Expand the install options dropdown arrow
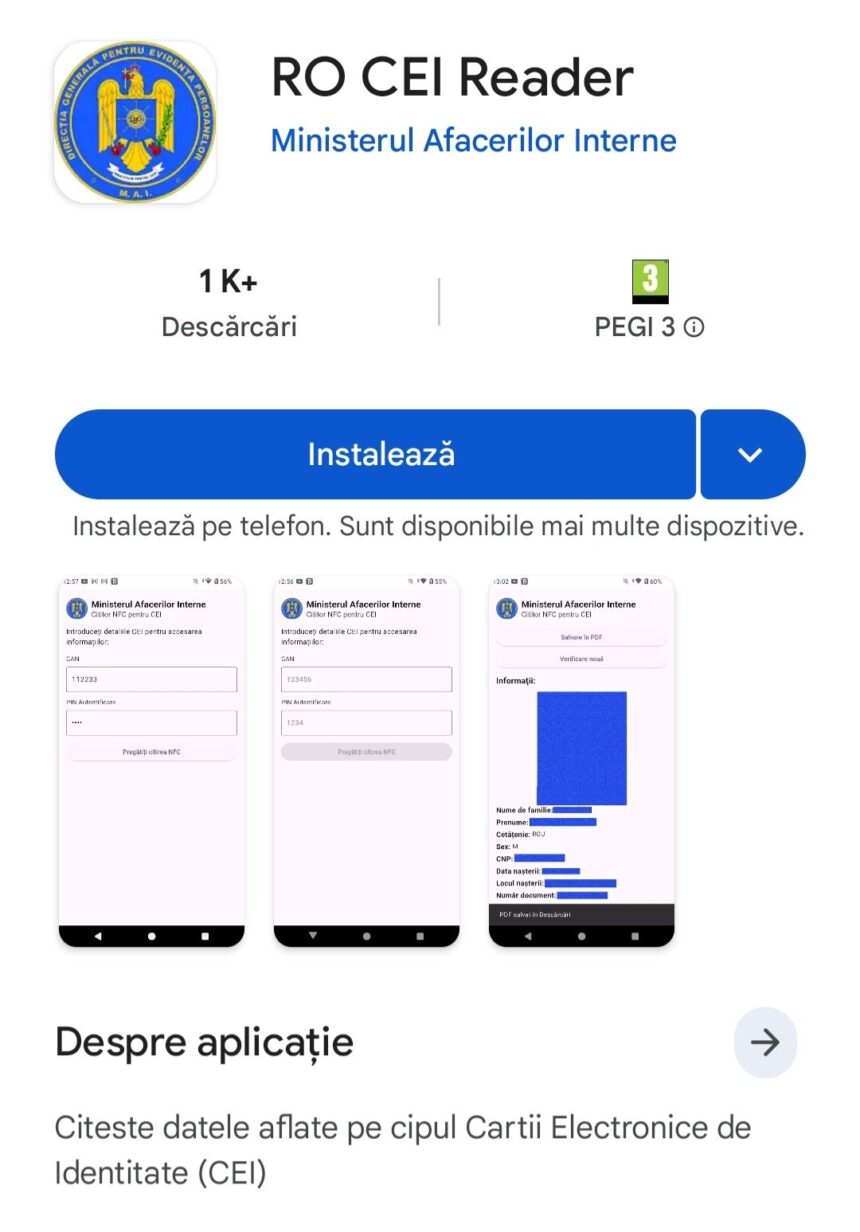The image size is (860, 1232). point(751,454)
